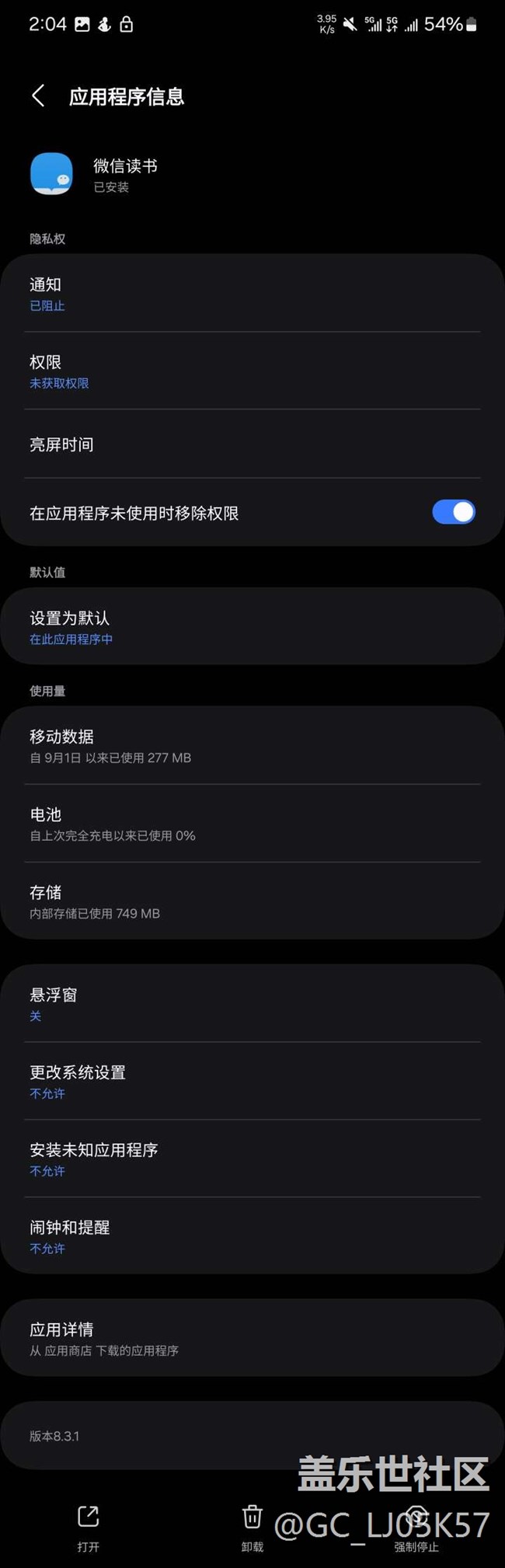Open 存储 storage details
The image size is (505, 1568).
(252, 901)
